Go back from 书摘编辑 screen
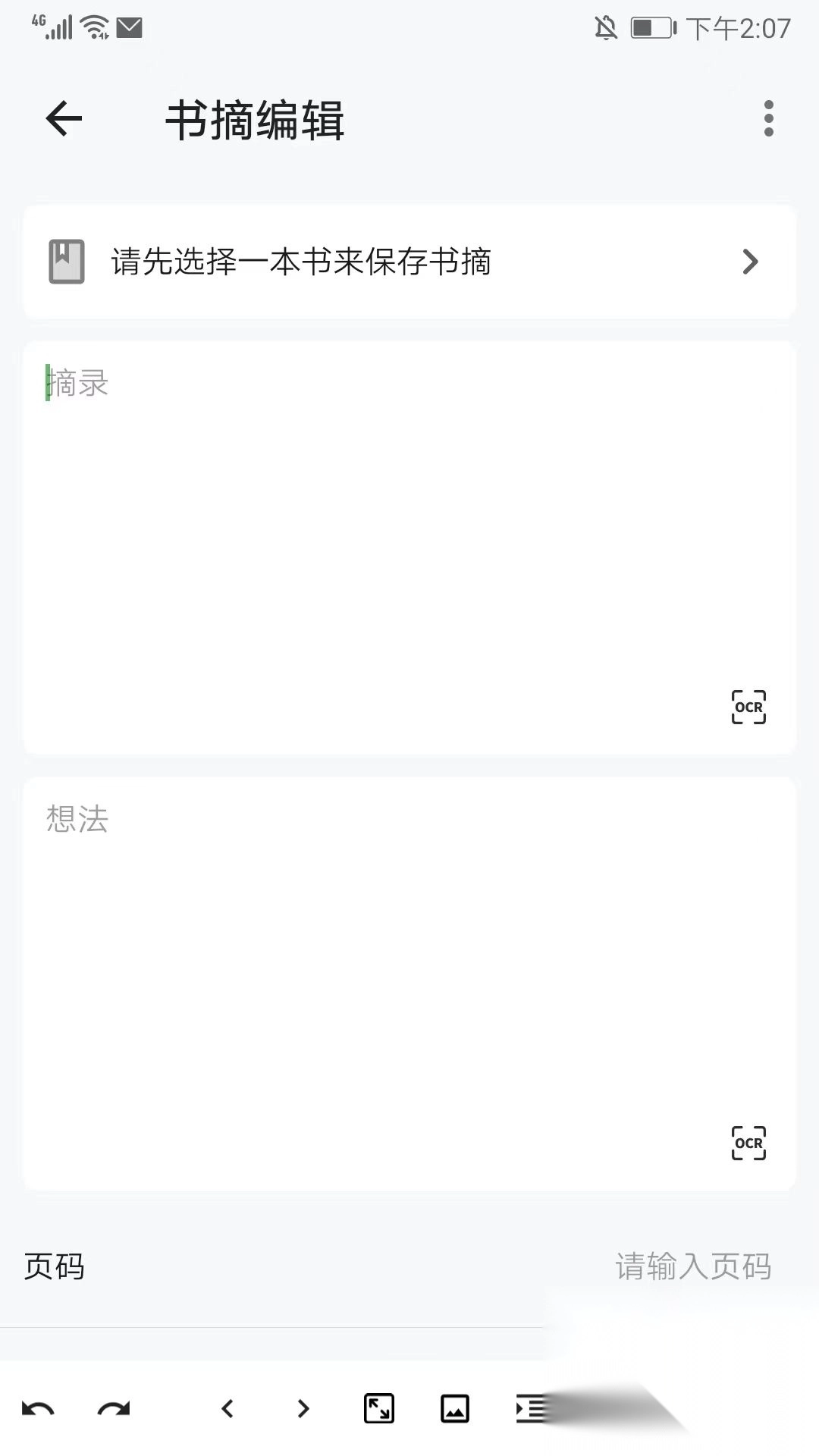The width and height of the screenshot is (819, 1456). (x=64, y=119)
